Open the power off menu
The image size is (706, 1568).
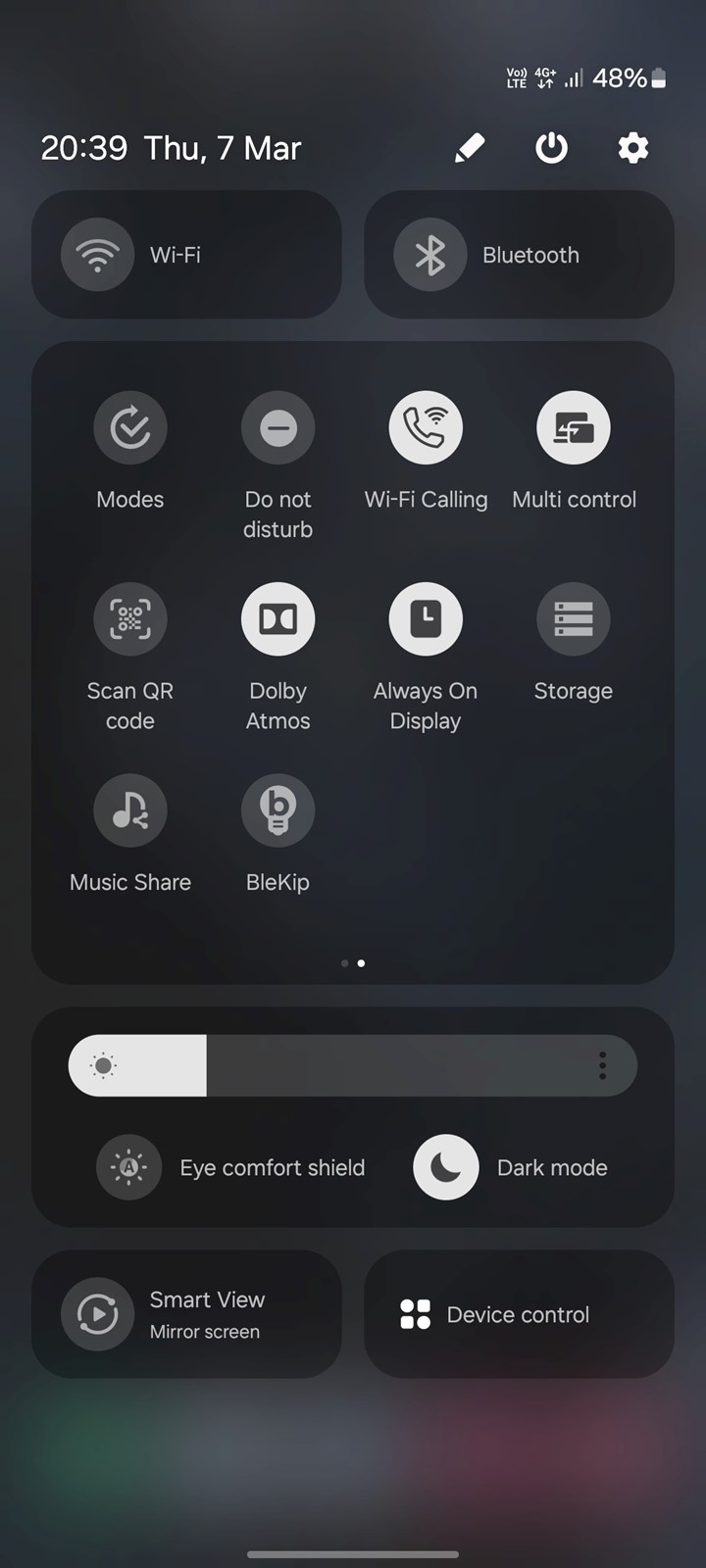click(x=551, y=148)
